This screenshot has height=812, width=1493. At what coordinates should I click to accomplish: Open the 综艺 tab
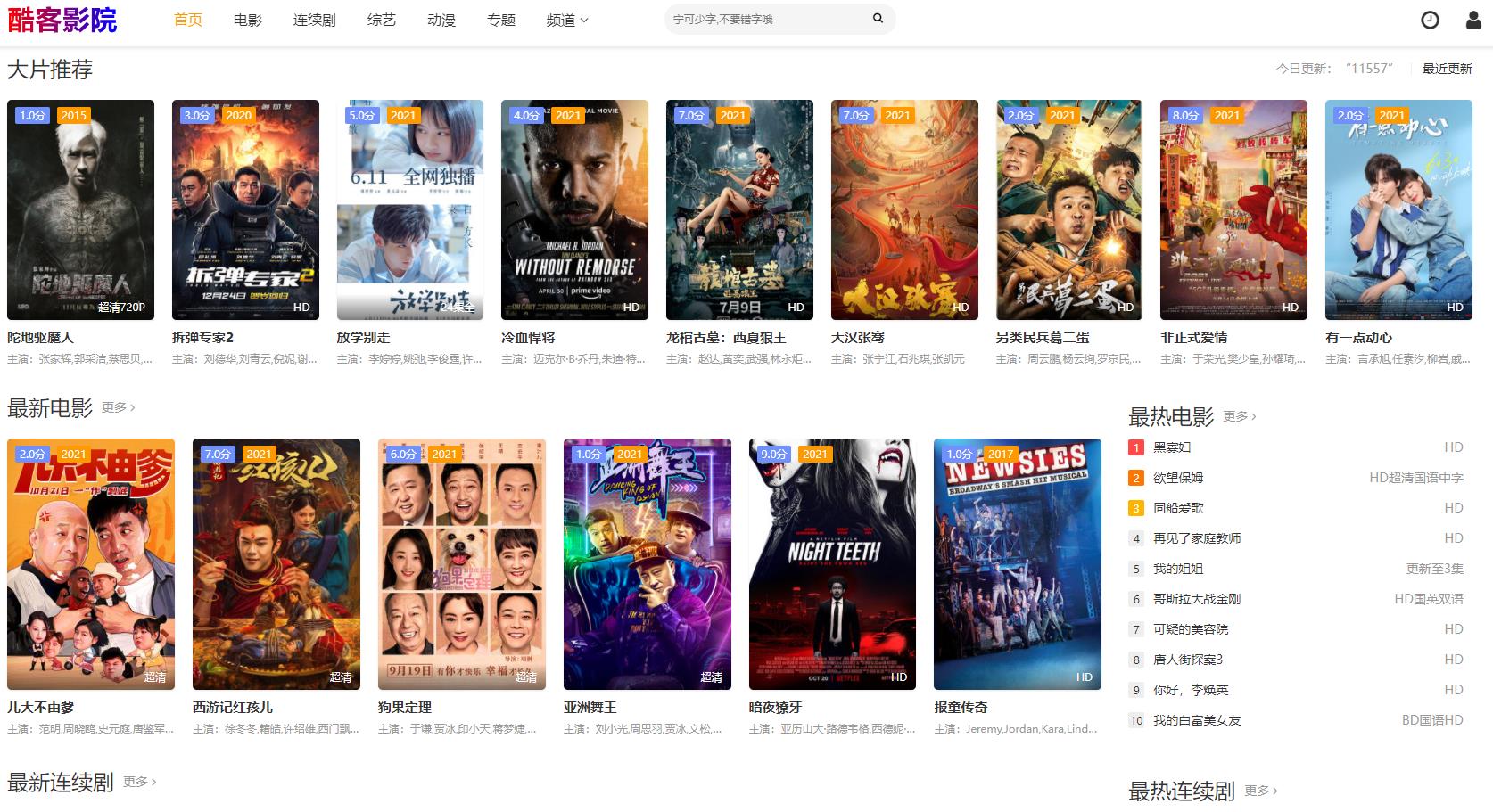click(x=381, y=20)
